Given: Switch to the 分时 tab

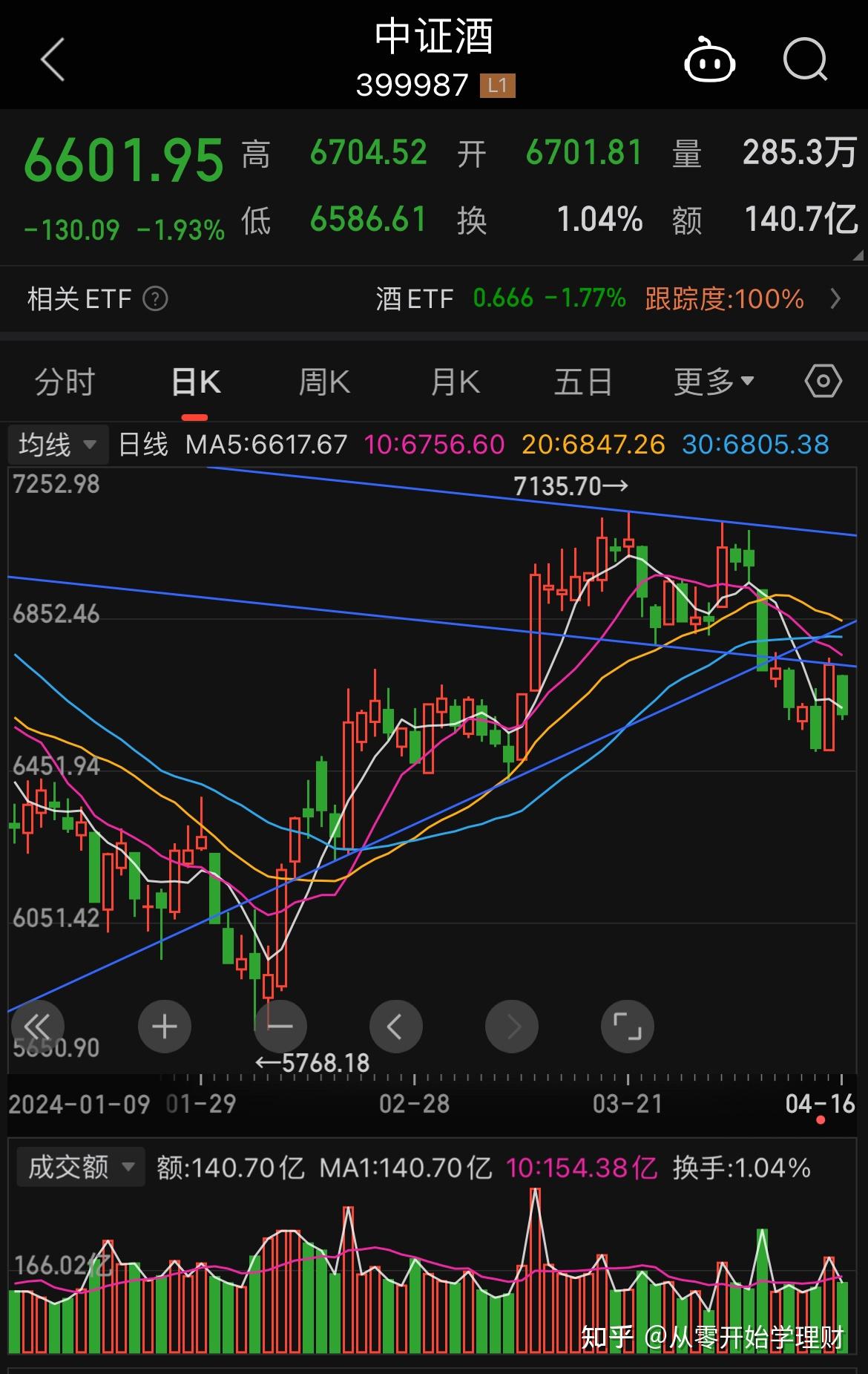Looking at the screenshot, I should click(x=65, y=382).
